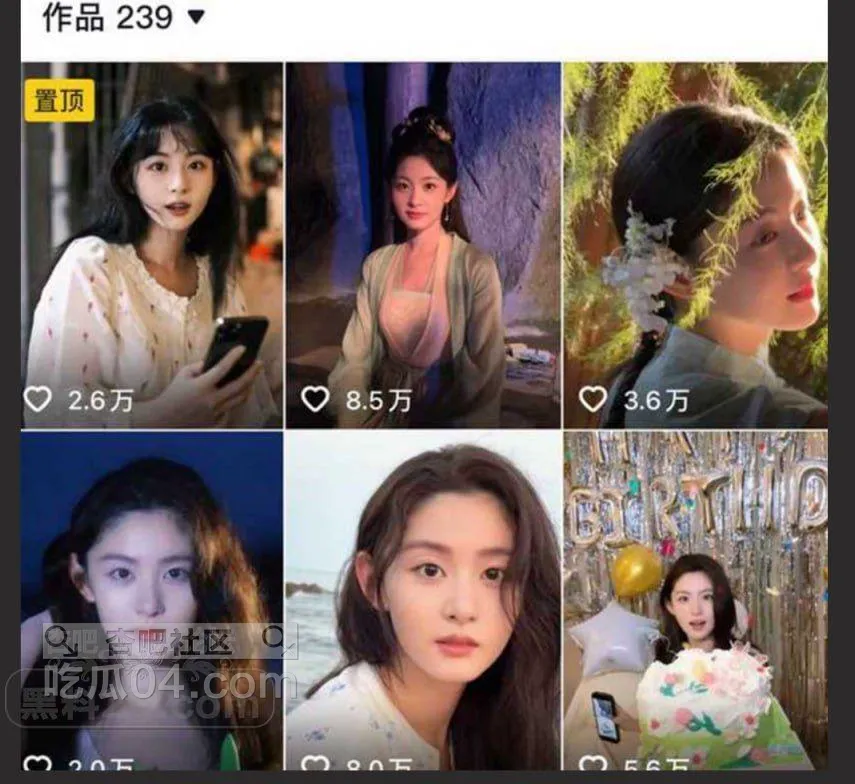Open the video with 3.6万 likes
This screenshot has width=855, height=784.
(x=695, y=245)
